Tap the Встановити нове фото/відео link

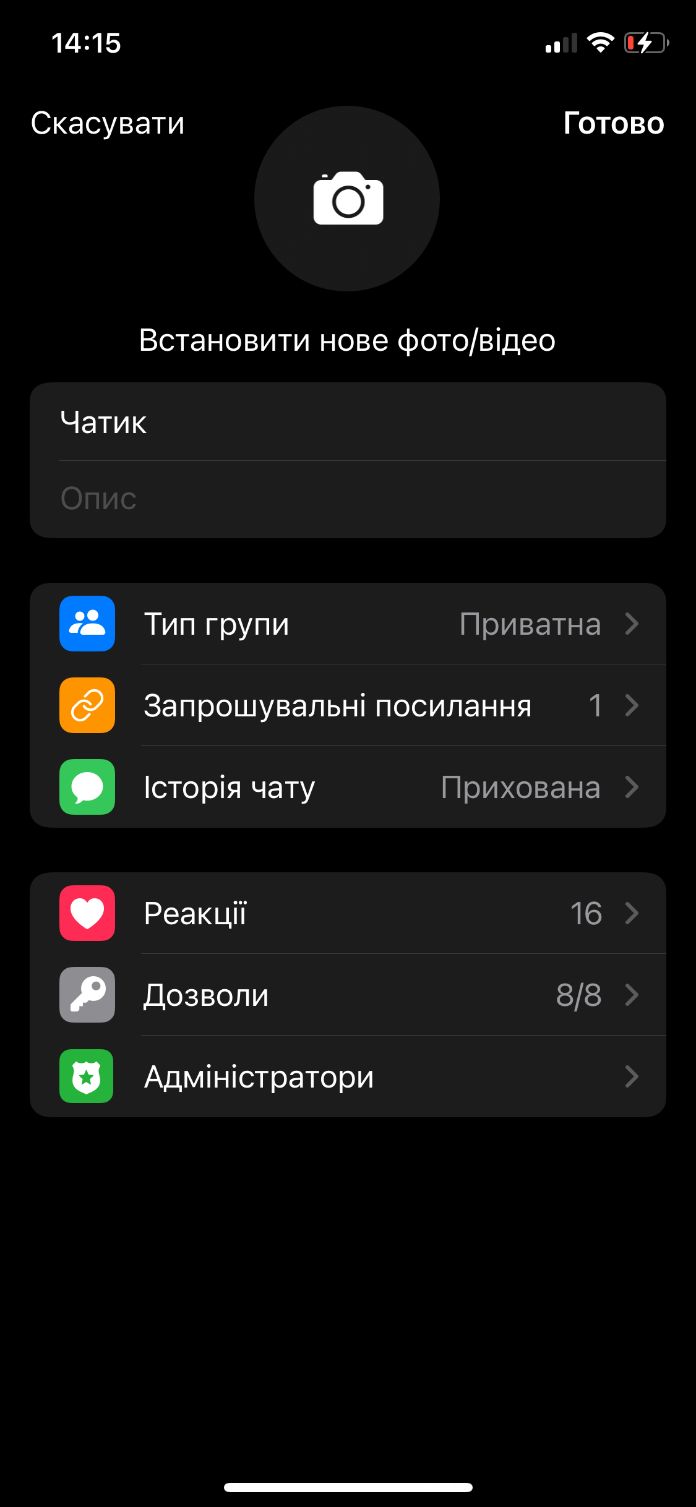347,341
